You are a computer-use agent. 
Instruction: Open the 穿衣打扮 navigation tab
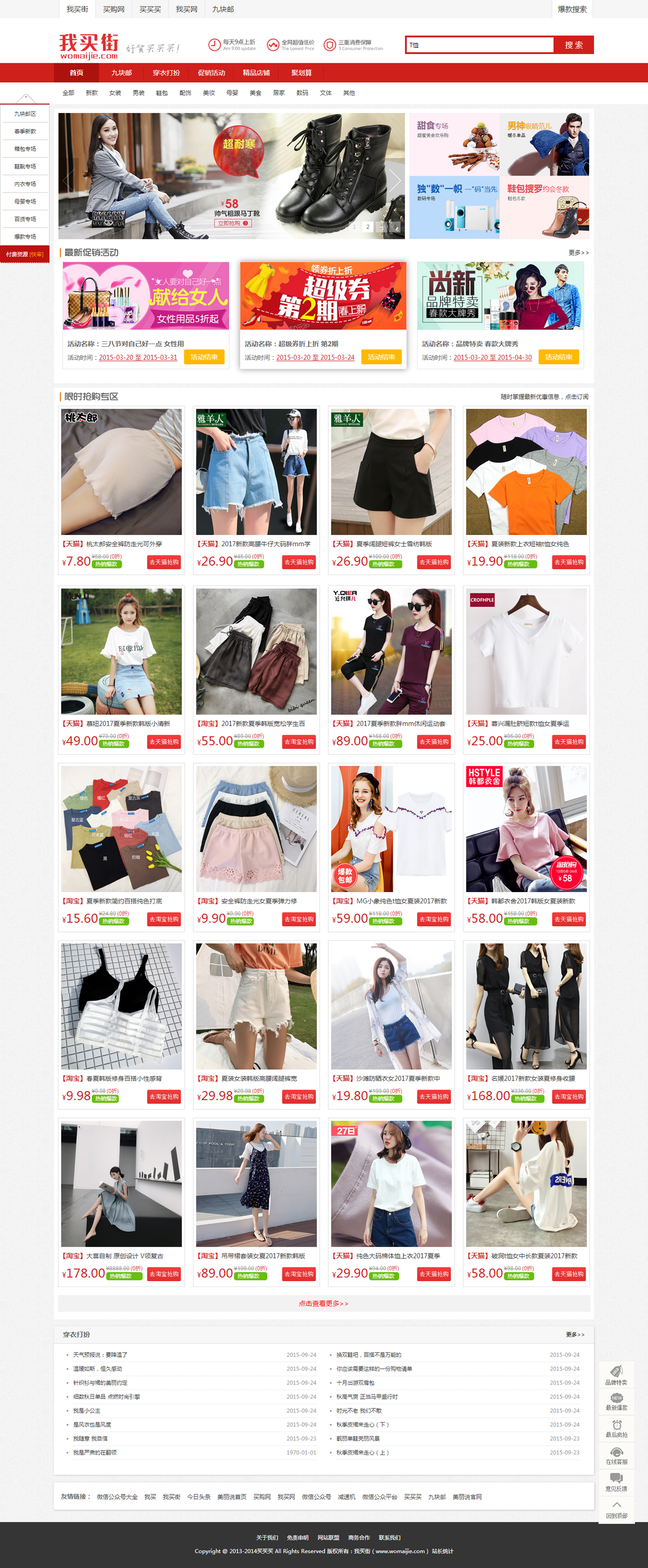point(166,72)
